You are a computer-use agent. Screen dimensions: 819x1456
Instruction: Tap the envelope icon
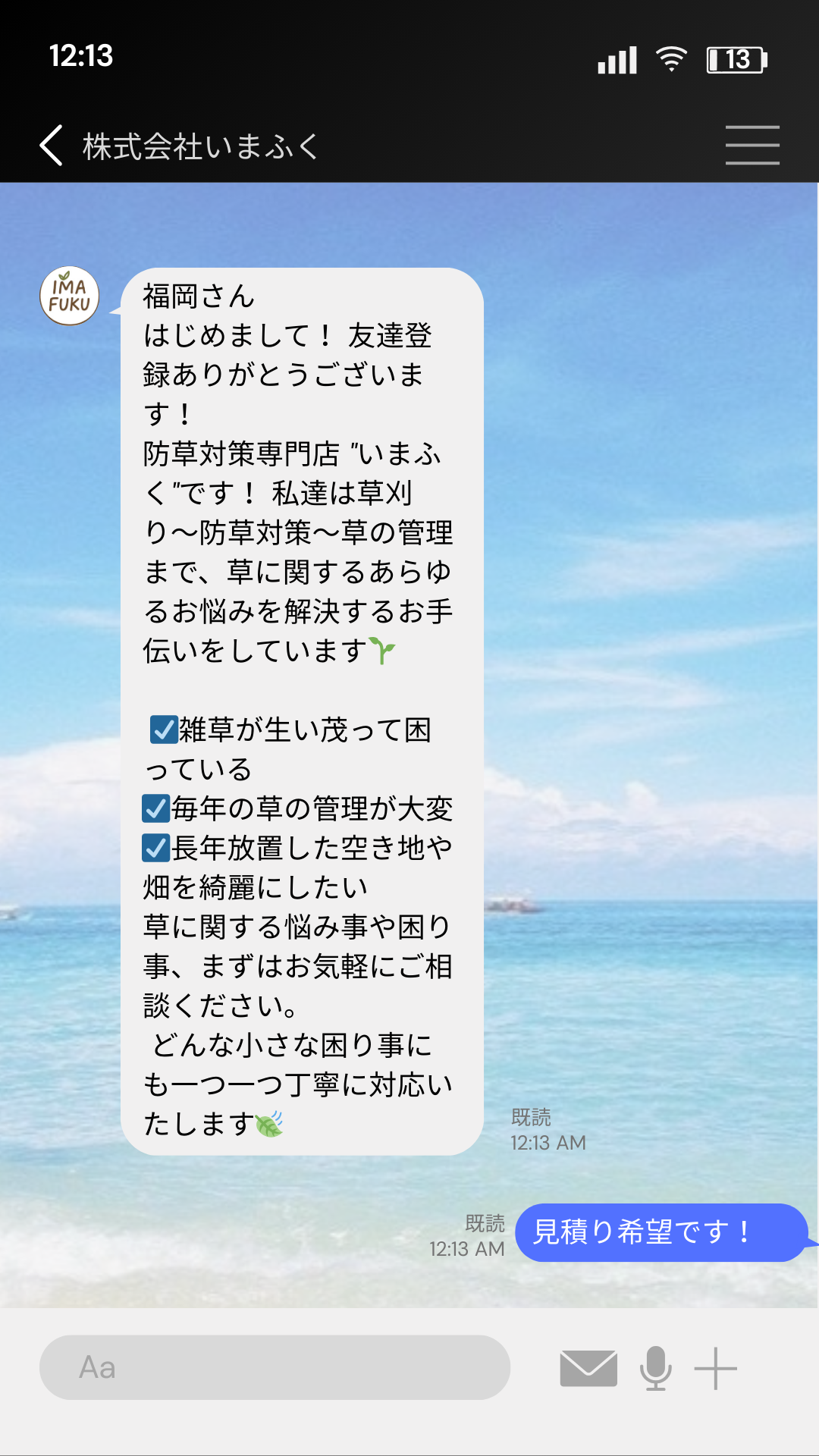(588, 1368)
